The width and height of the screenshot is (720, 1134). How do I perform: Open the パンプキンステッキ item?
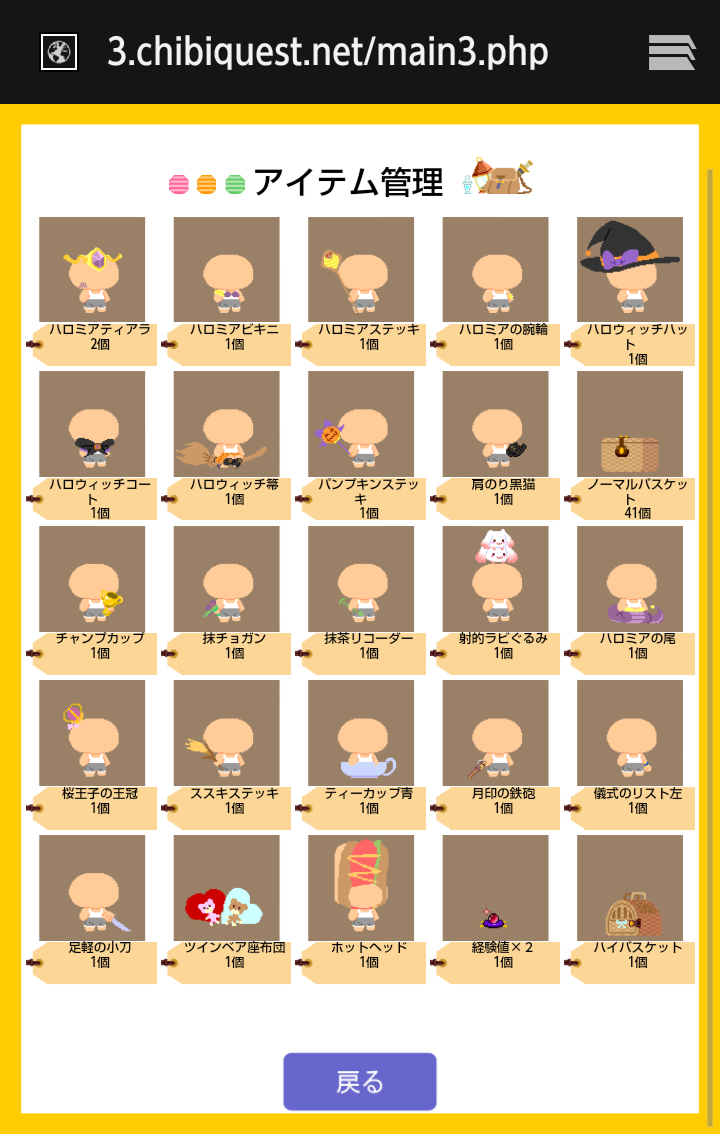pyautogui.click(x=361, y=424)
